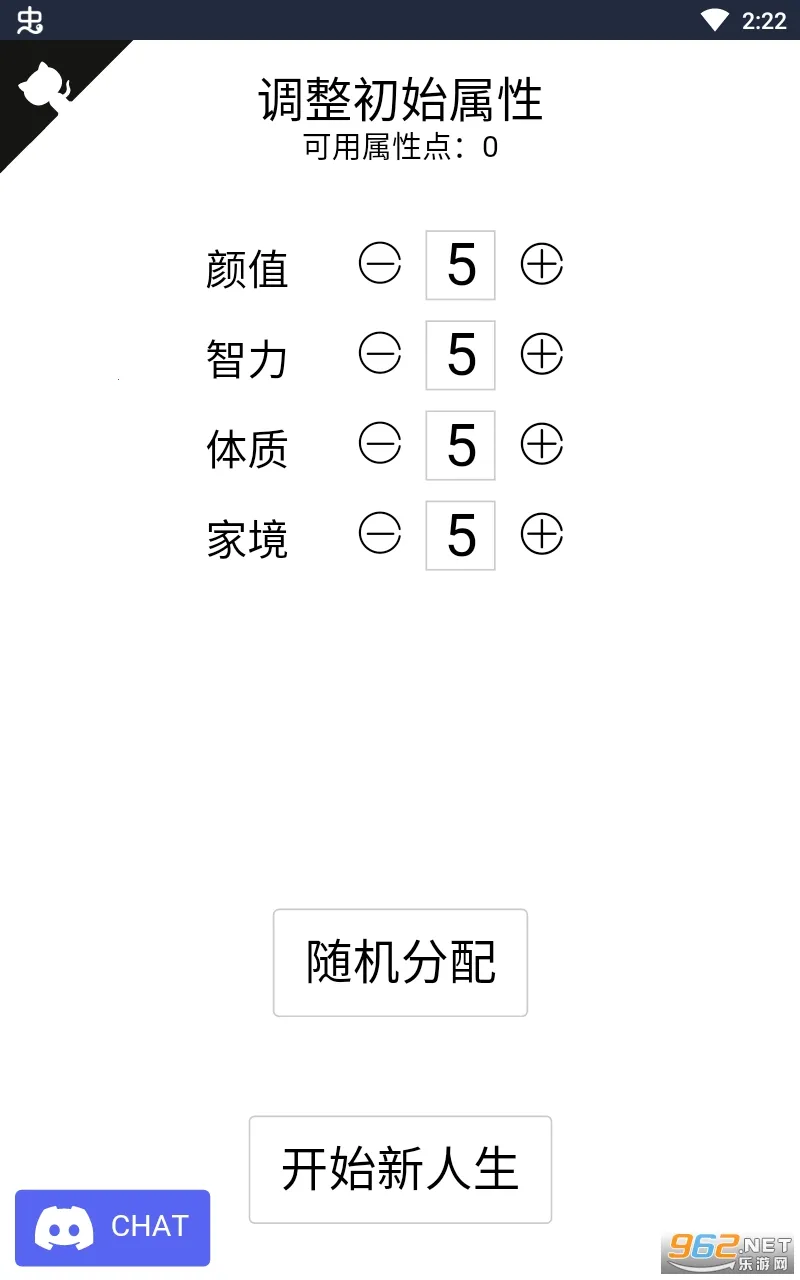
Task: Tap the 颜值 value field
Action: click(x=461, y=265)
